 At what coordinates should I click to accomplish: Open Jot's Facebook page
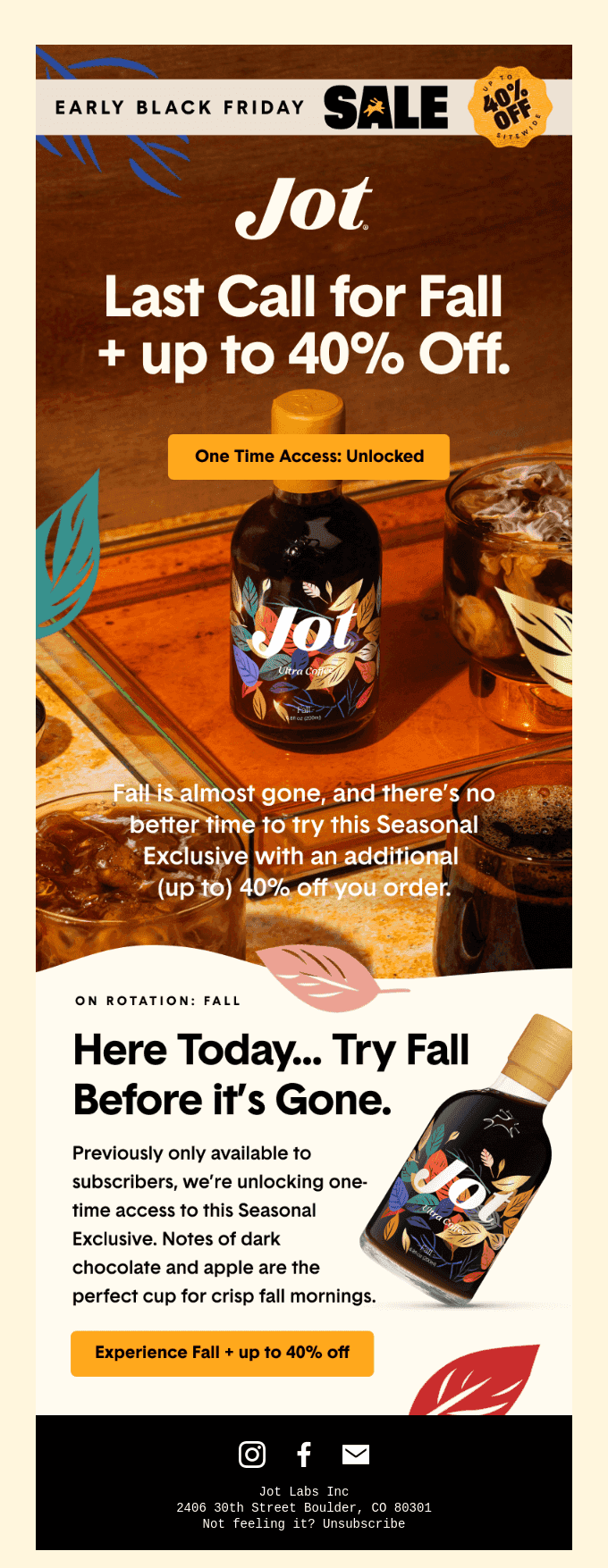[304, 1455]
